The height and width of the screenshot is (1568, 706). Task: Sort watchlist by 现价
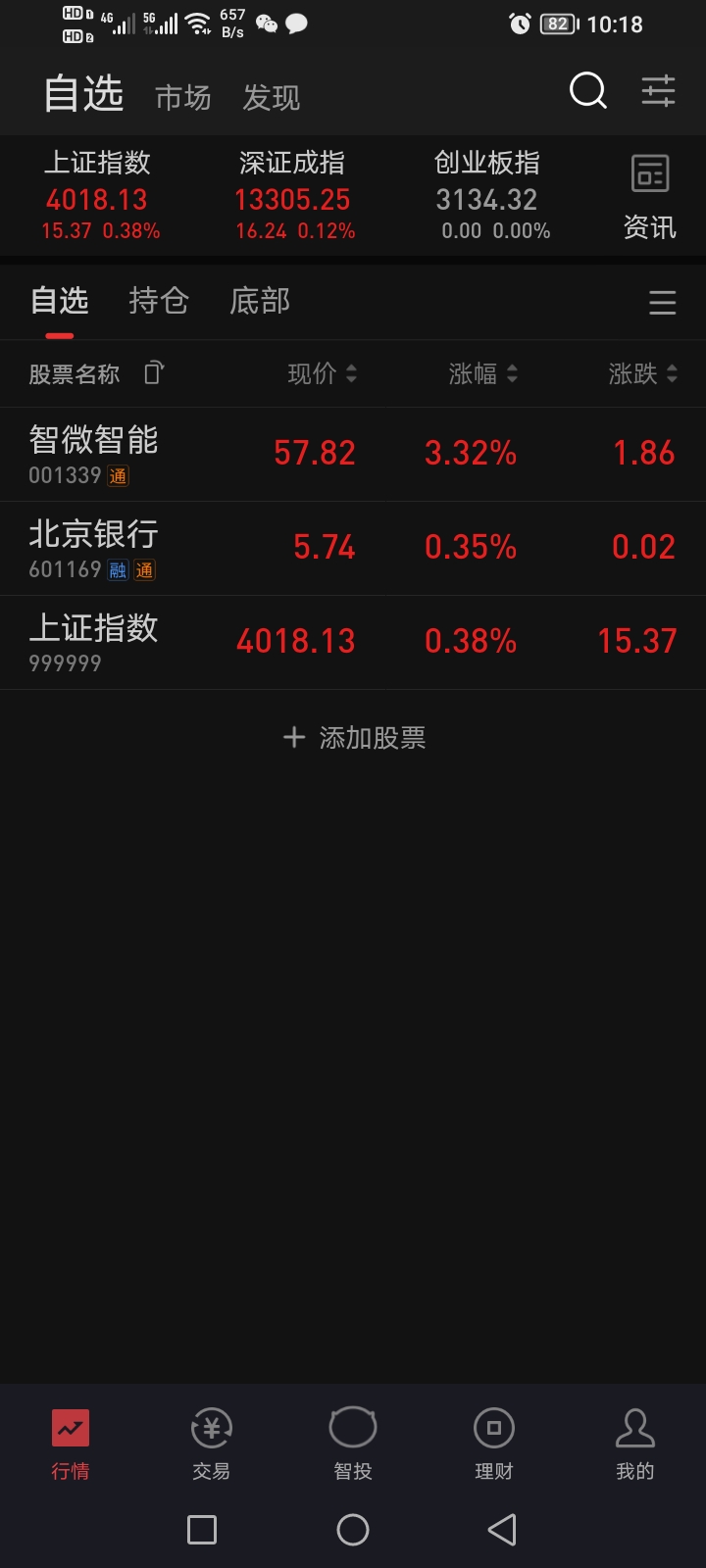point(322,373)
